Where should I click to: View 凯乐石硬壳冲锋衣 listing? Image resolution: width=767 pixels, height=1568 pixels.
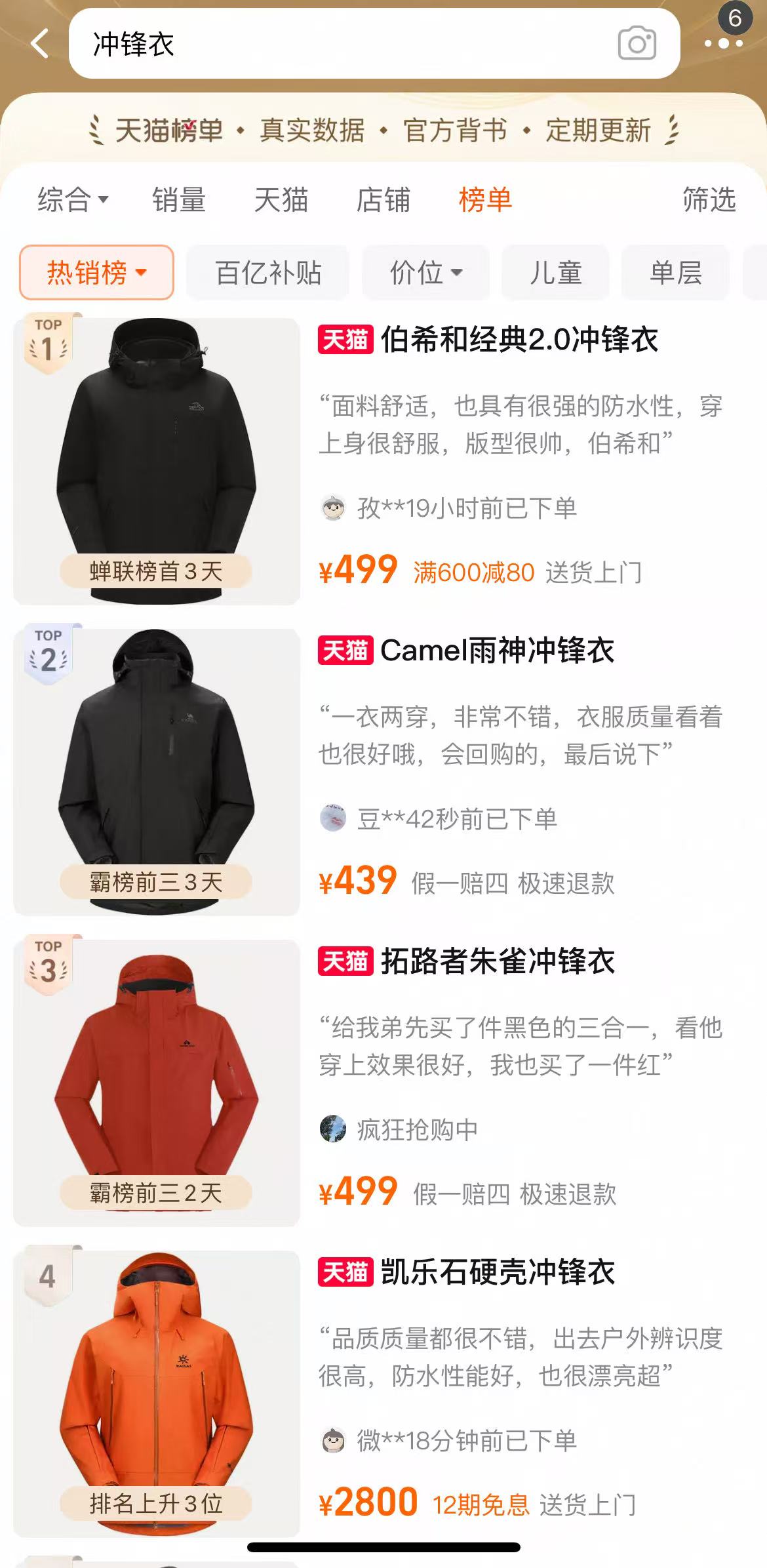(497, 1272)
